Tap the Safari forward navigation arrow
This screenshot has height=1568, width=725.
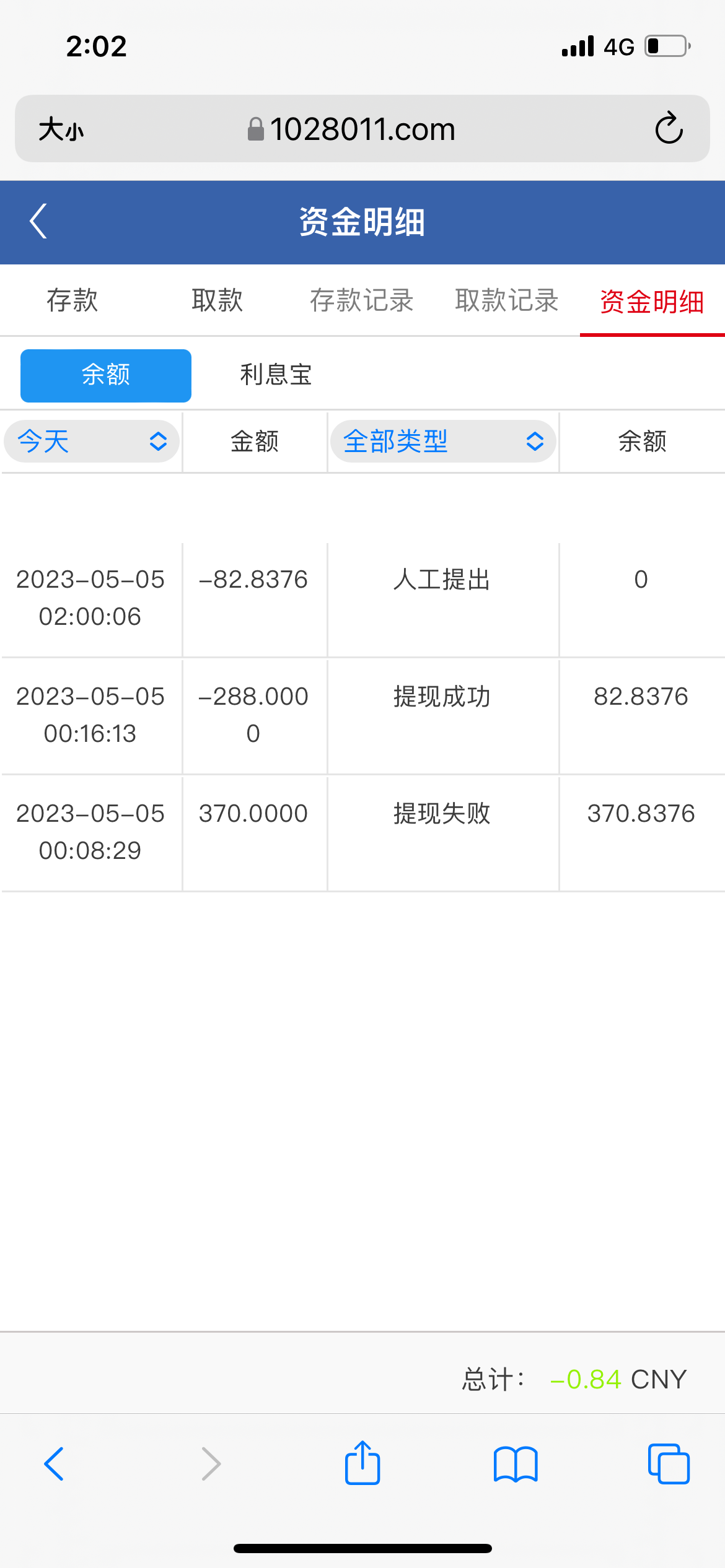[210, 1465]
